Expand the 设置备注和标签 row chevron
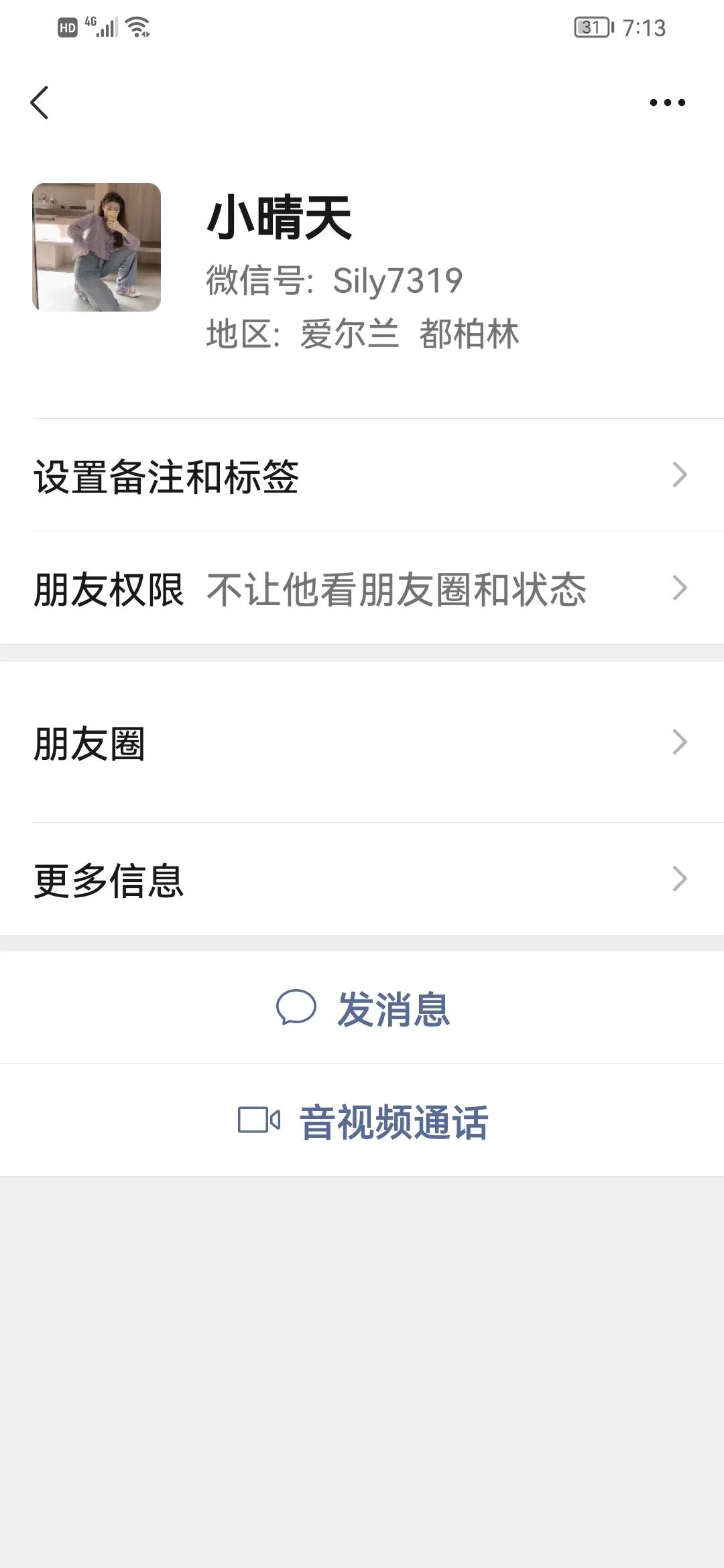Image resolution: width=724 pixels, height=1568 pixels. click(682, 474)
